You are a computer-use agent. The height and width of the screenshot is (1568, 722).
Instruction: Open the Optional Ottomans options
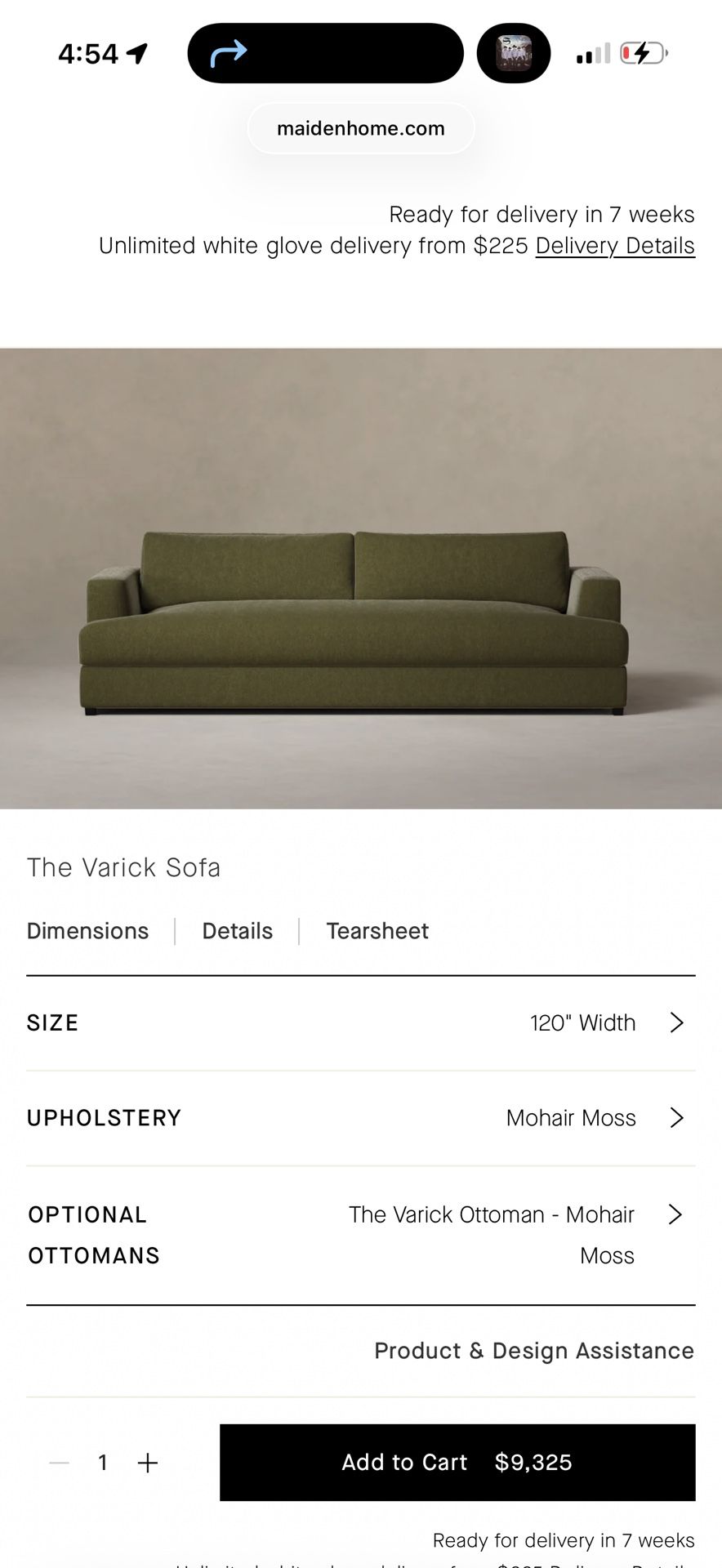[x=516, y=1234]
